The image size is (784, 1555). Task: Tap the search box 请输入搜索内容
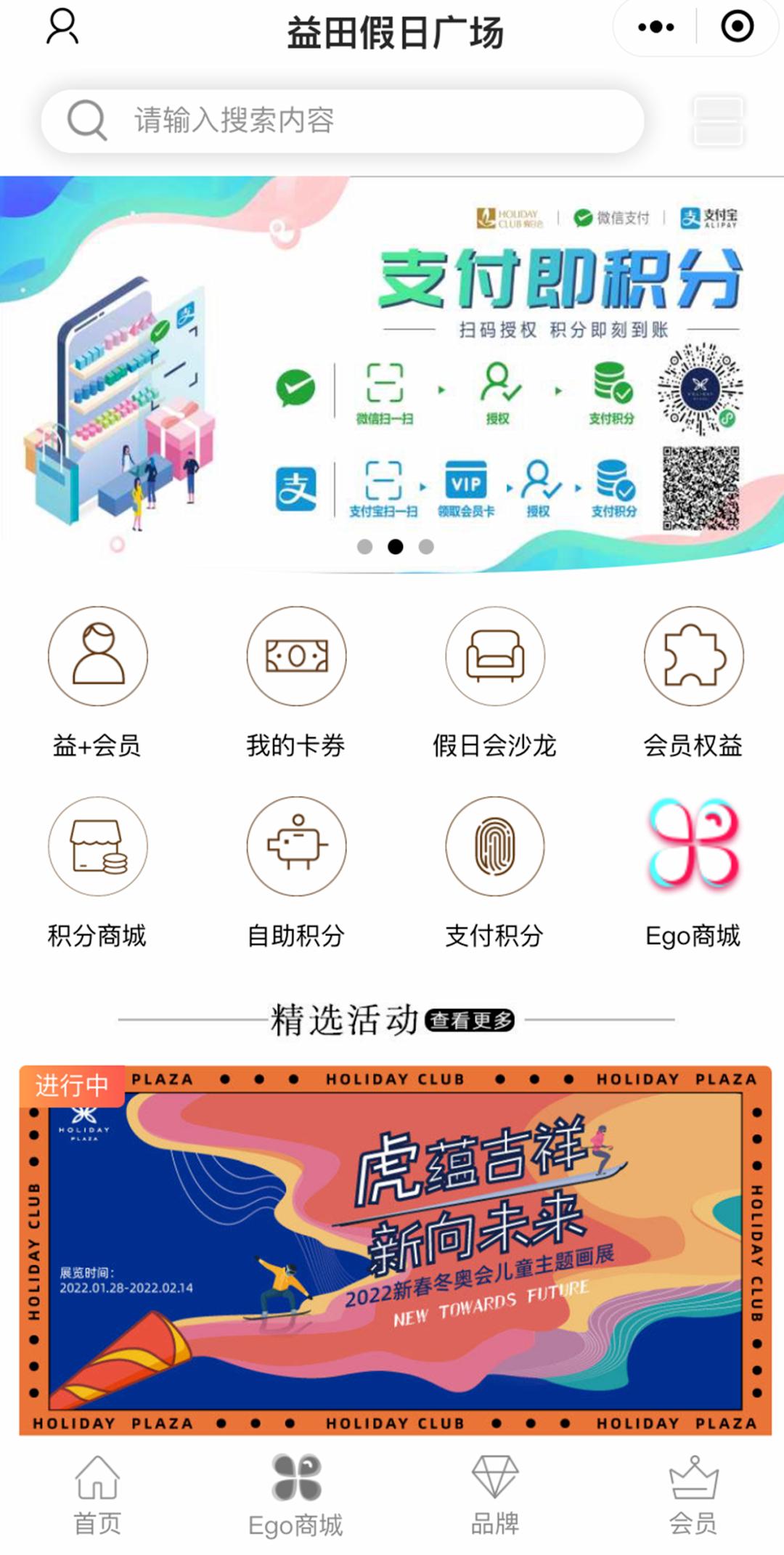tap(342, 121)
